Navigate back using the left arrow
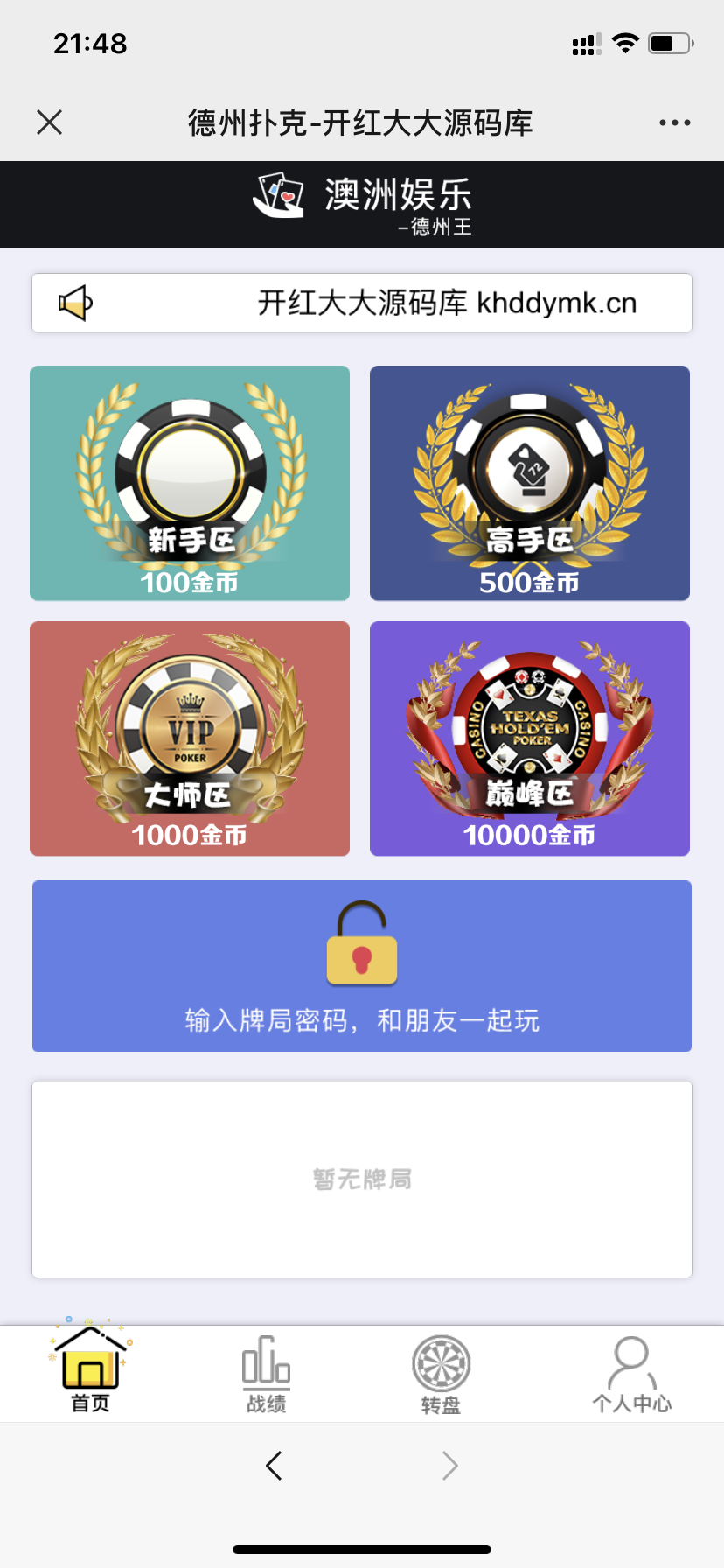The width and height of the screenshot is (724, 1568). tap(275, 1465)
